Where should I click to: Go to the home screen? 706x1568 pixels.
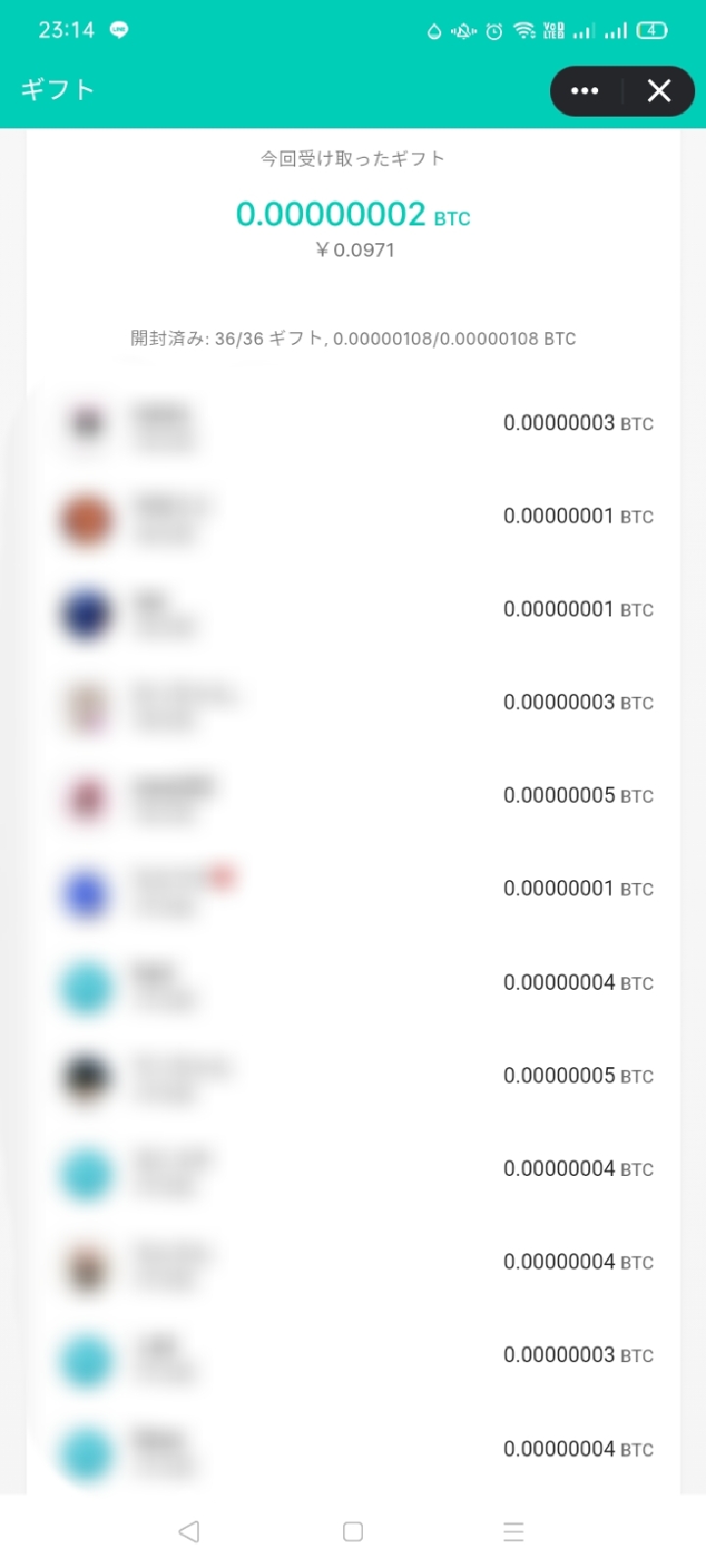[x=353, y=1531]
